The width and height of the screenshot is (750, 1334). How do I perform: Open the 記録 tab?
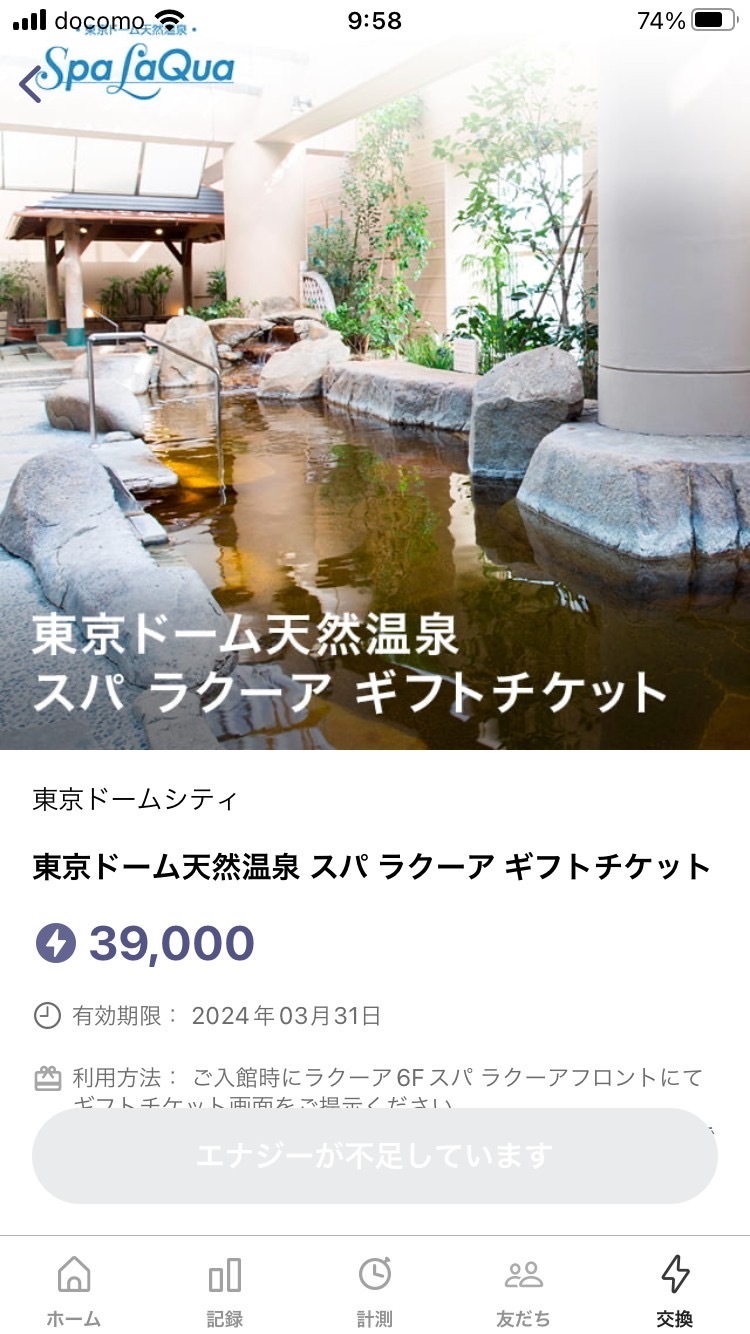pos(225,1290)
